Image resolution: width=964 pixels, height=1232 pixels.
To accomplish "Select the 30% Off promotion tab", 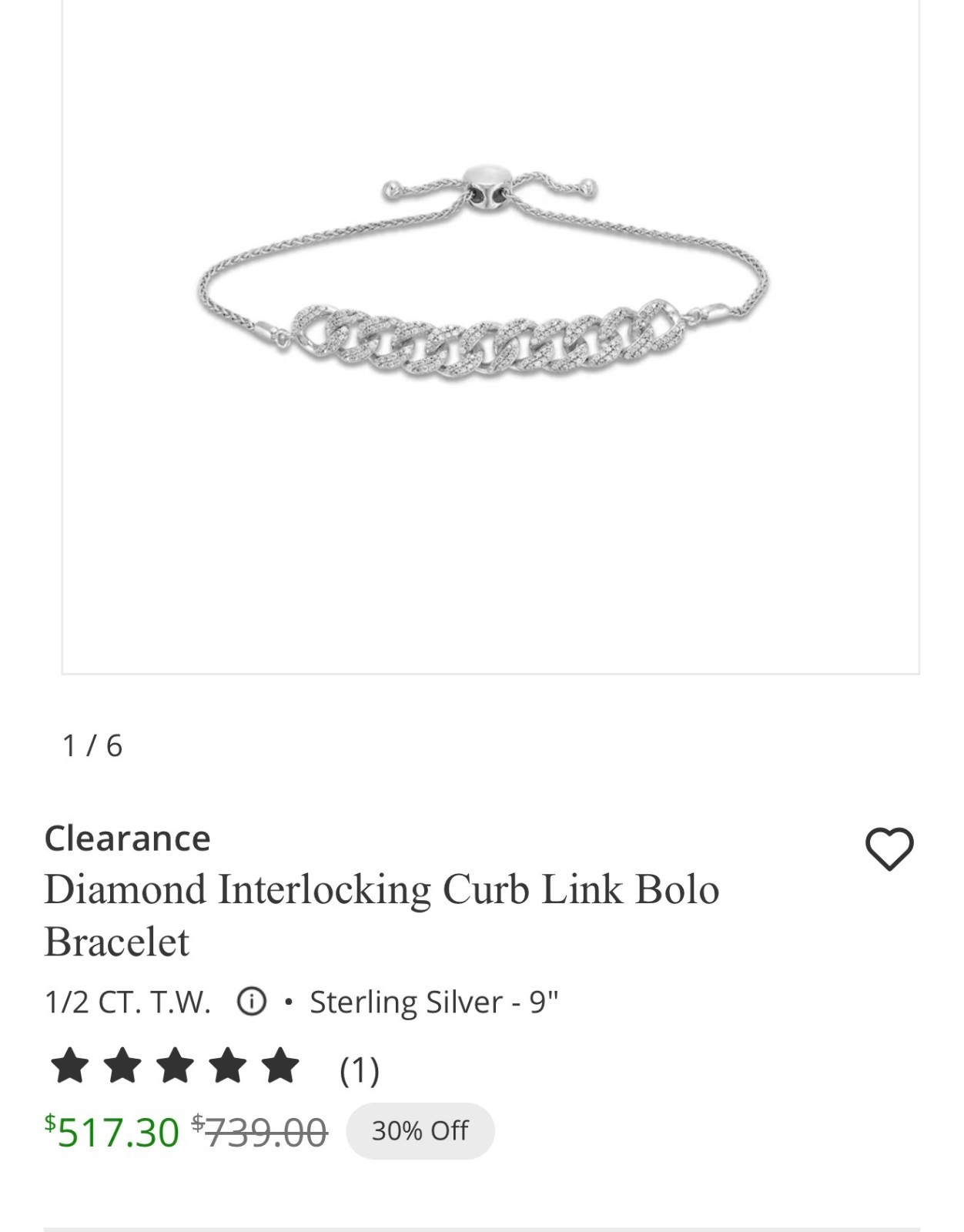I will coord(419,1130).
